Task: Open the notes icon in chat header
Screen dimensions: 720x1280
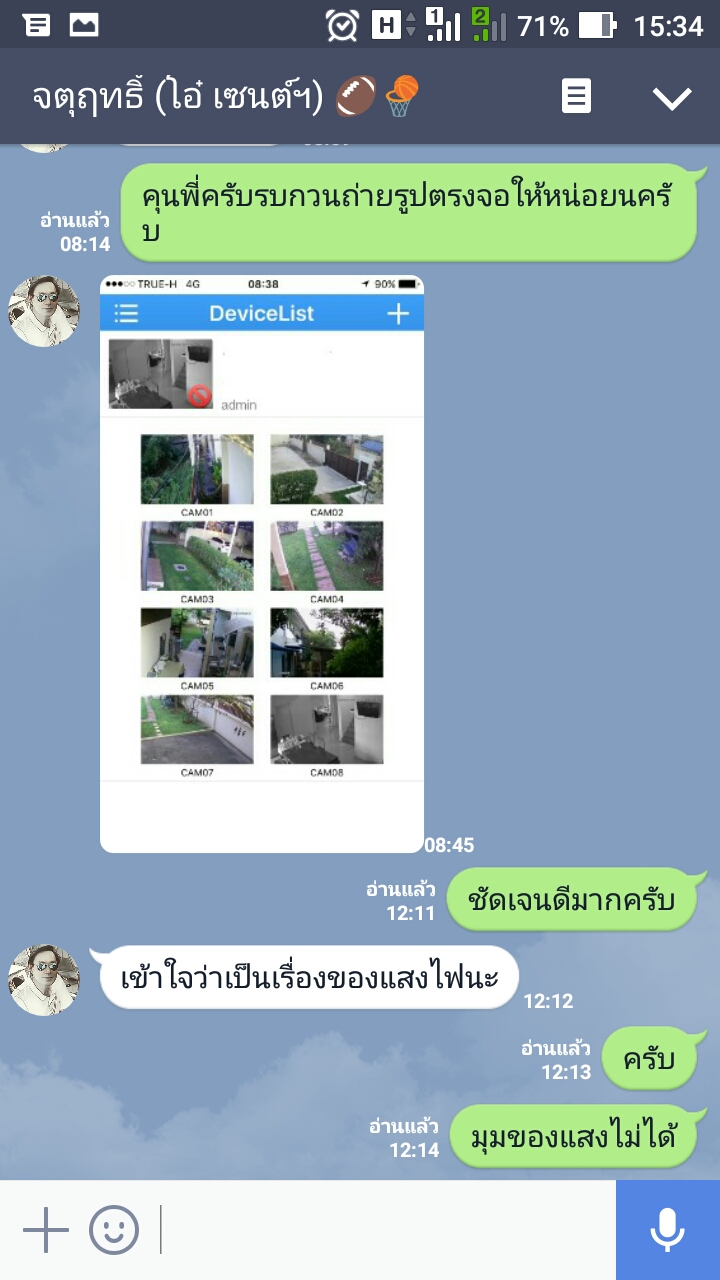Action: (576, 97)
